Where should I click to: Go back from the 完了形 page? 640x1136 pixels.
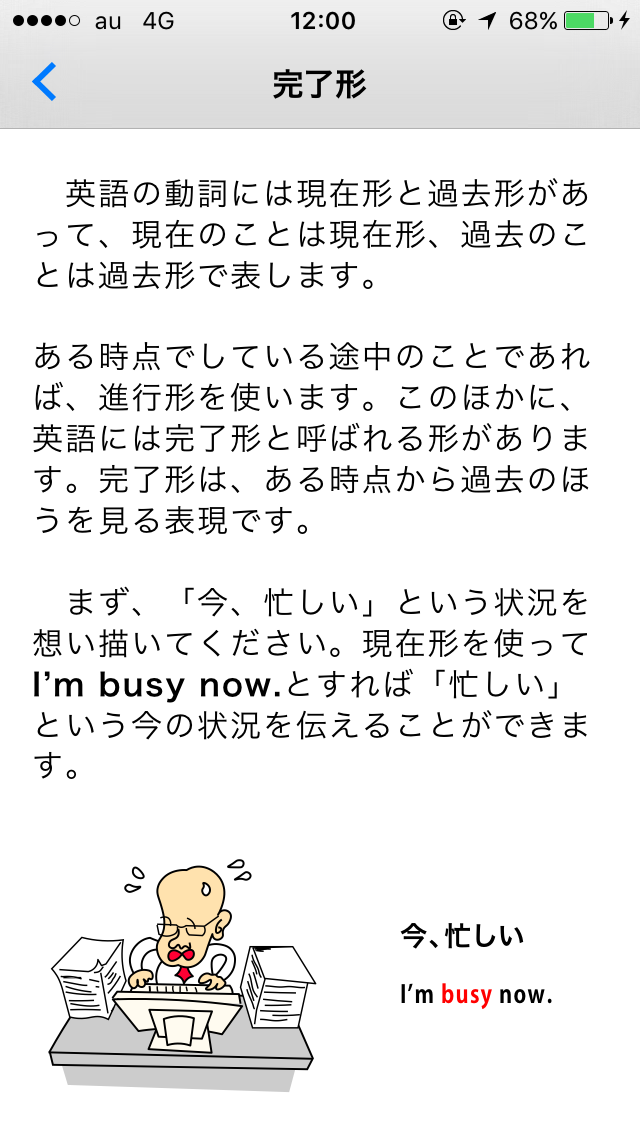tap(44, 82)
